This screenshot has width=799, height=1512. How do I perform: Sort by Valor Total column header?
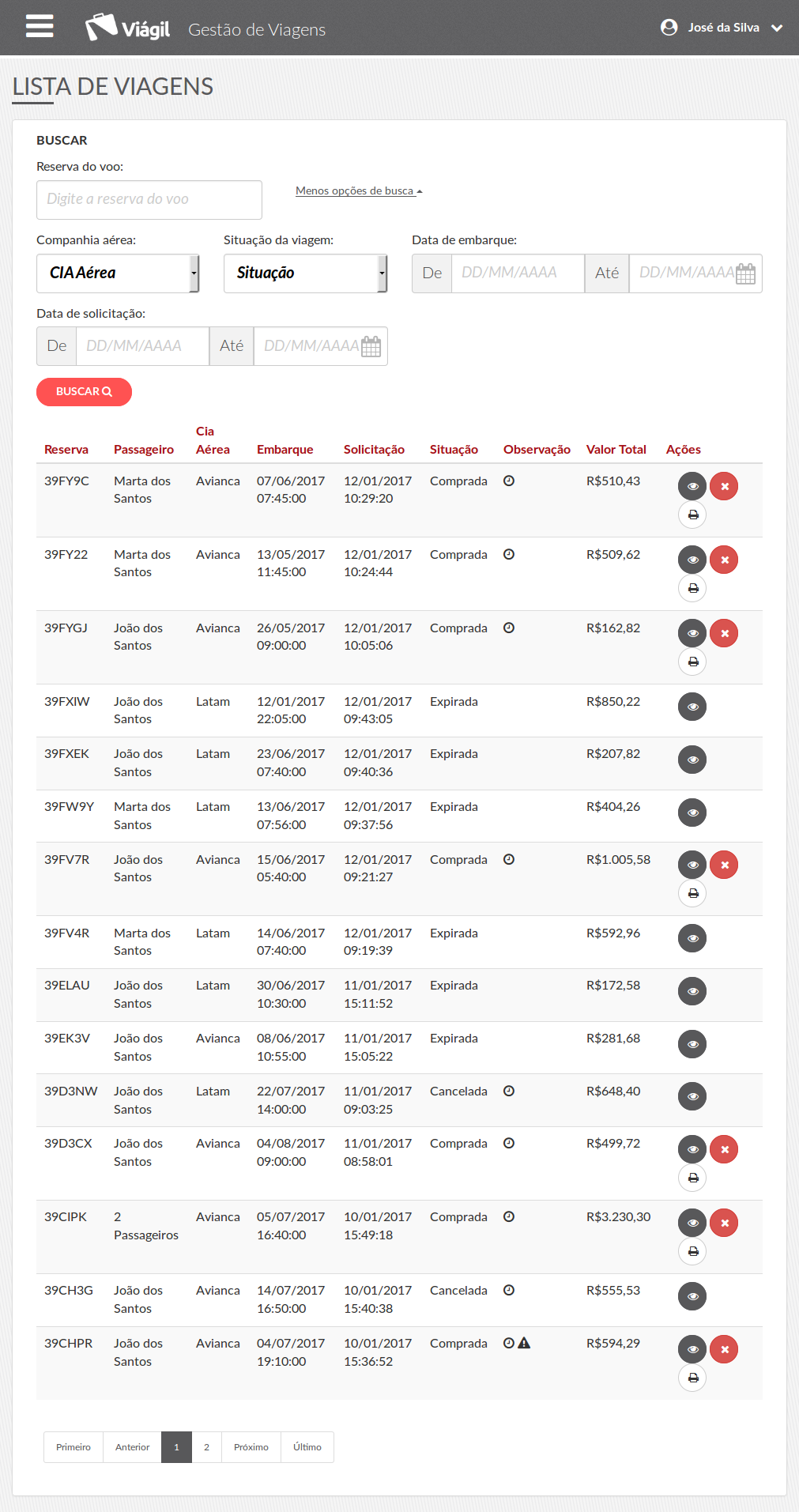click(x=616, y=450)
